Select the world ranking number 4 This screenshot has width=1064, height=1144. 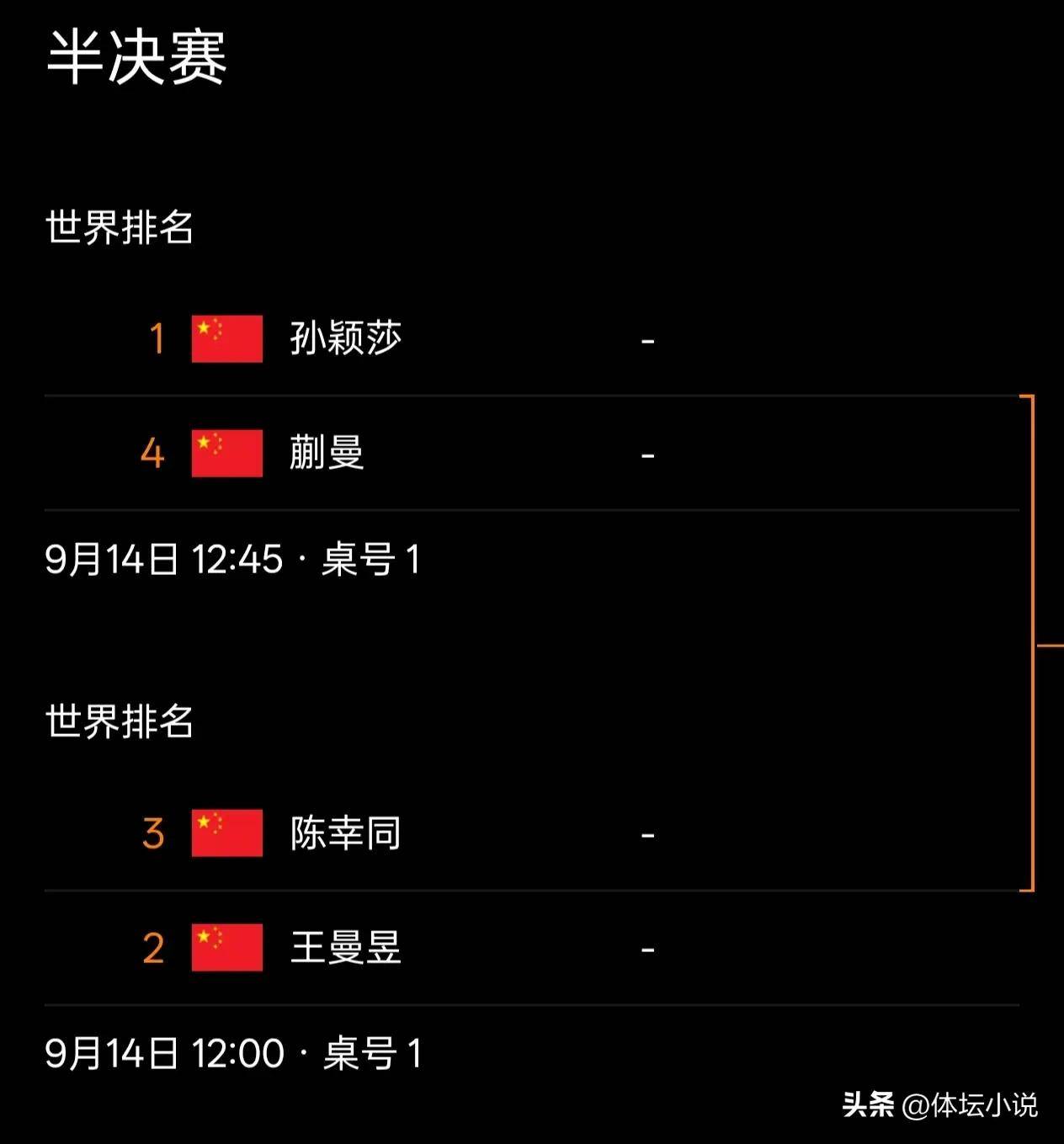152,453
